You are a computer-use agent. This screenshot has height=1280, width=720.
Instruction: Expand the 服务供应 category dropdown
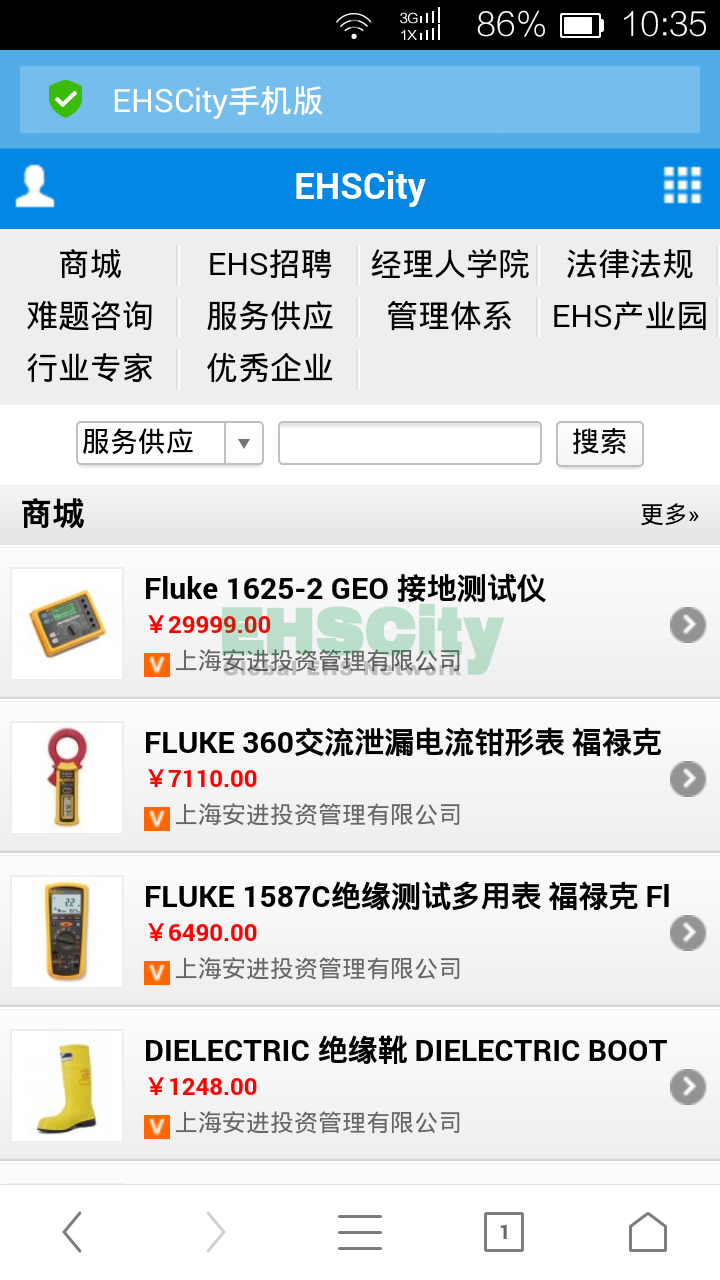point(170,443)
